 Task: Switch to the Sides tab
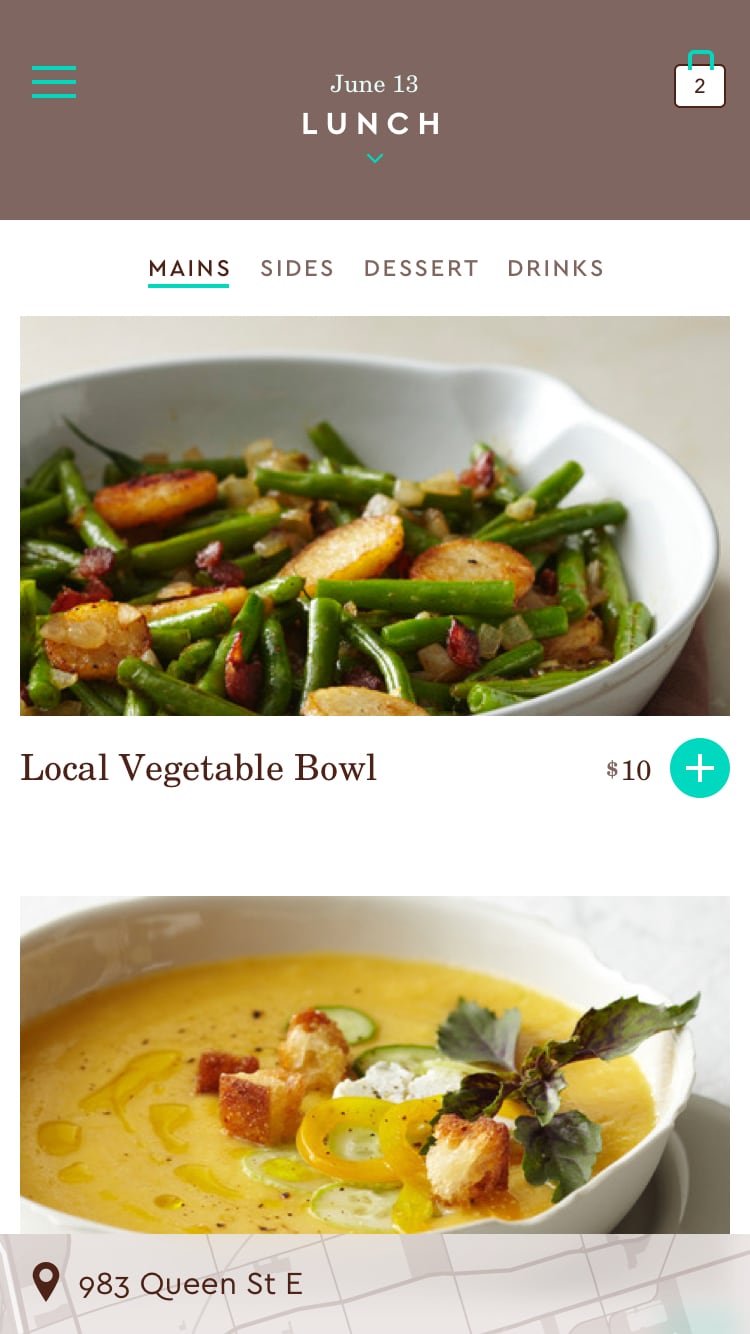297,269
